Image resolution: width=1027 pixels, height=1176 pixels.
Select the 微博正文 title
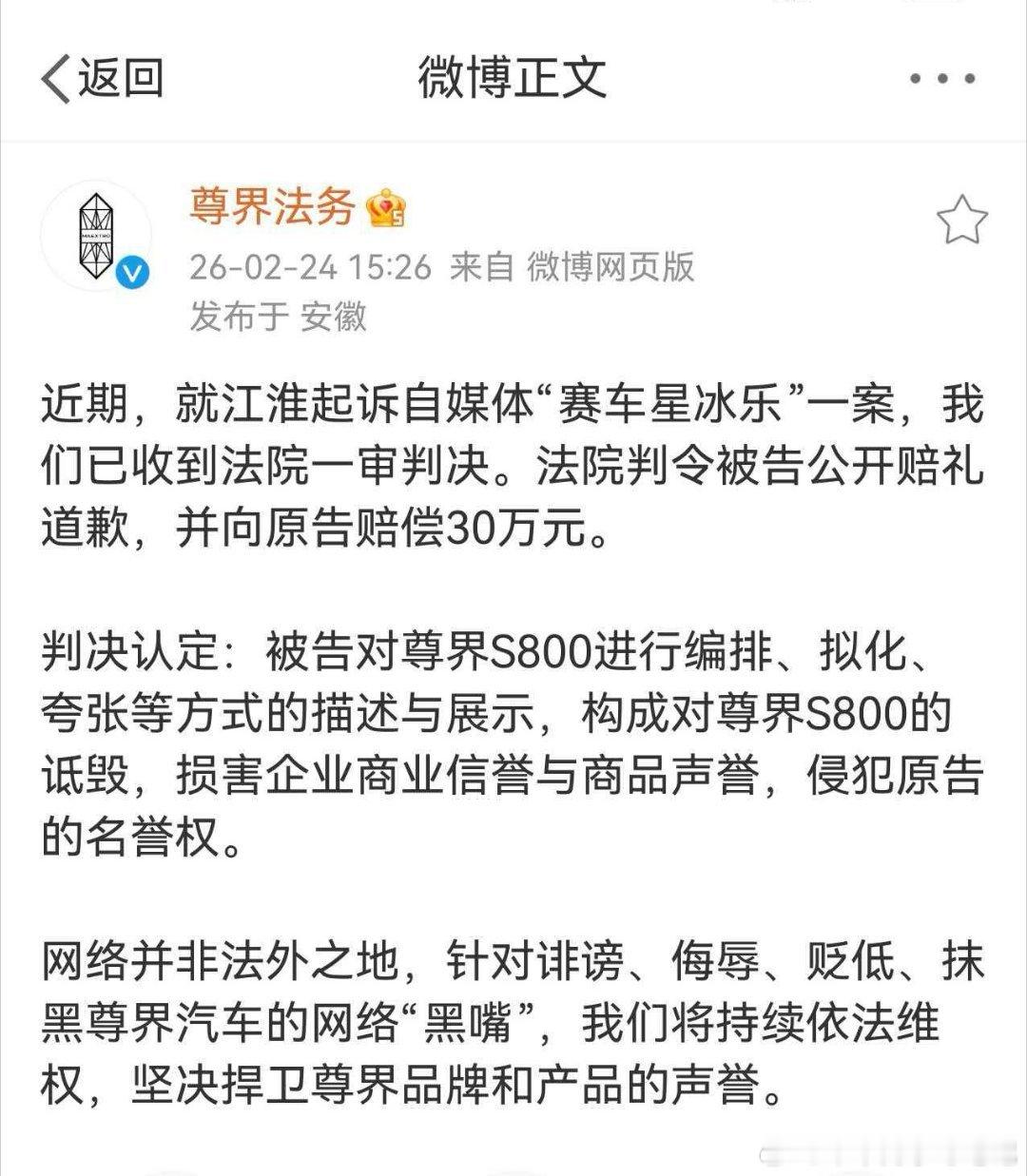coord(513,77)
